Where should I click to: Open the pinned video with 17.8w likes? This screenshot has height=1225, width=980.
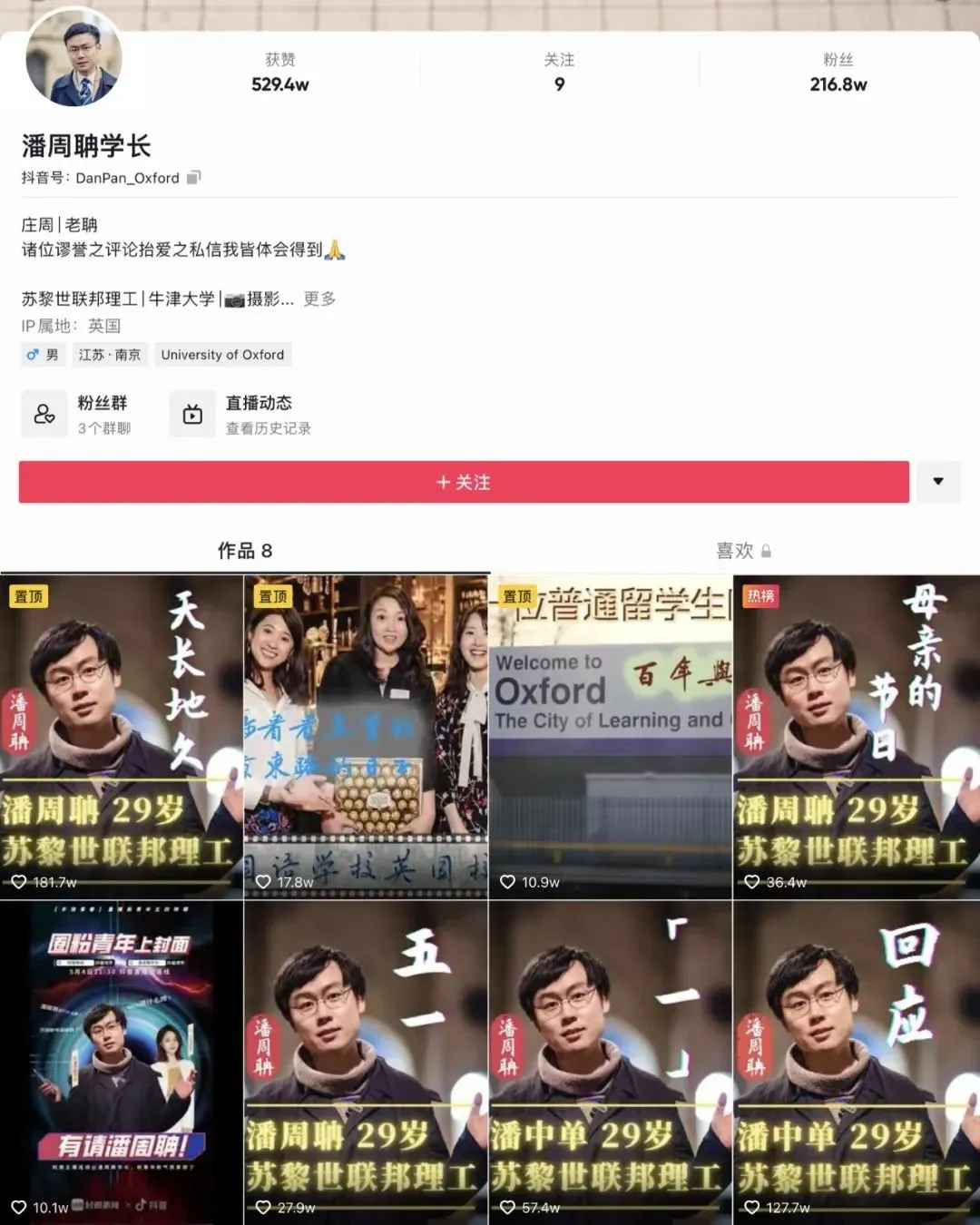click(366, 737)
